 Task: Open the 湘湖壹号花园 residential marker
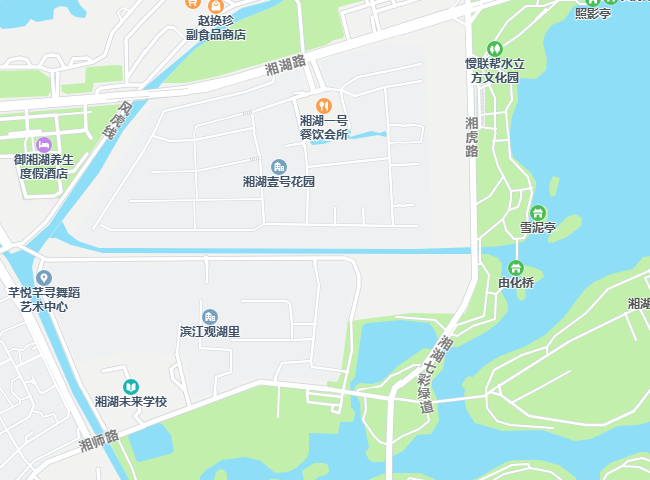point(279,166)
